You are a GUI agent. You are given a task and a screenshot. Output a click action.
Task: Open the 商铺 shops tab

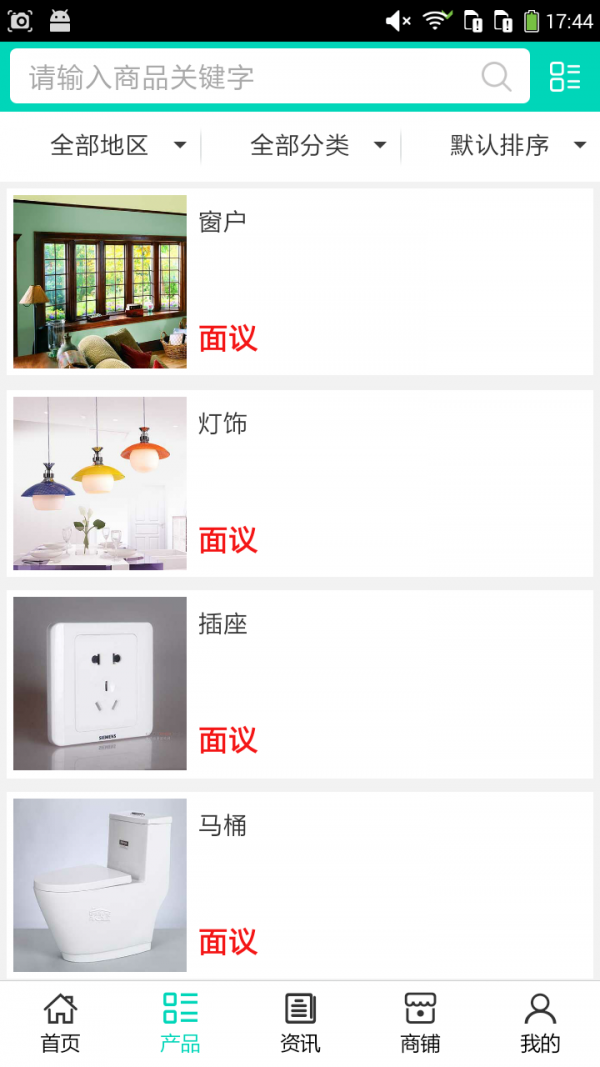[420, 1023]
